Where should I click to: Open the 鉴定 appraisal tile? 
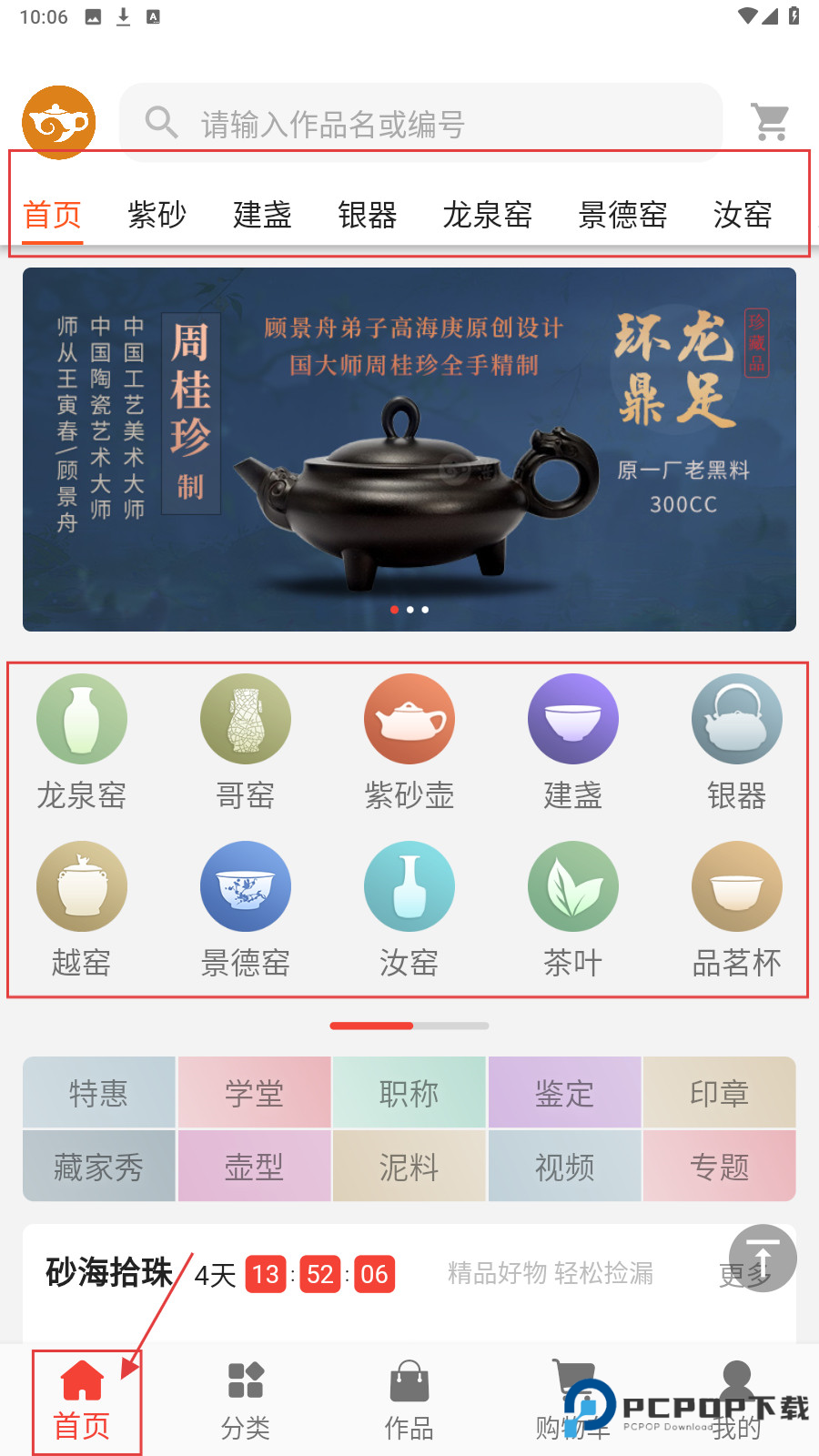[x=564, y=1093]
